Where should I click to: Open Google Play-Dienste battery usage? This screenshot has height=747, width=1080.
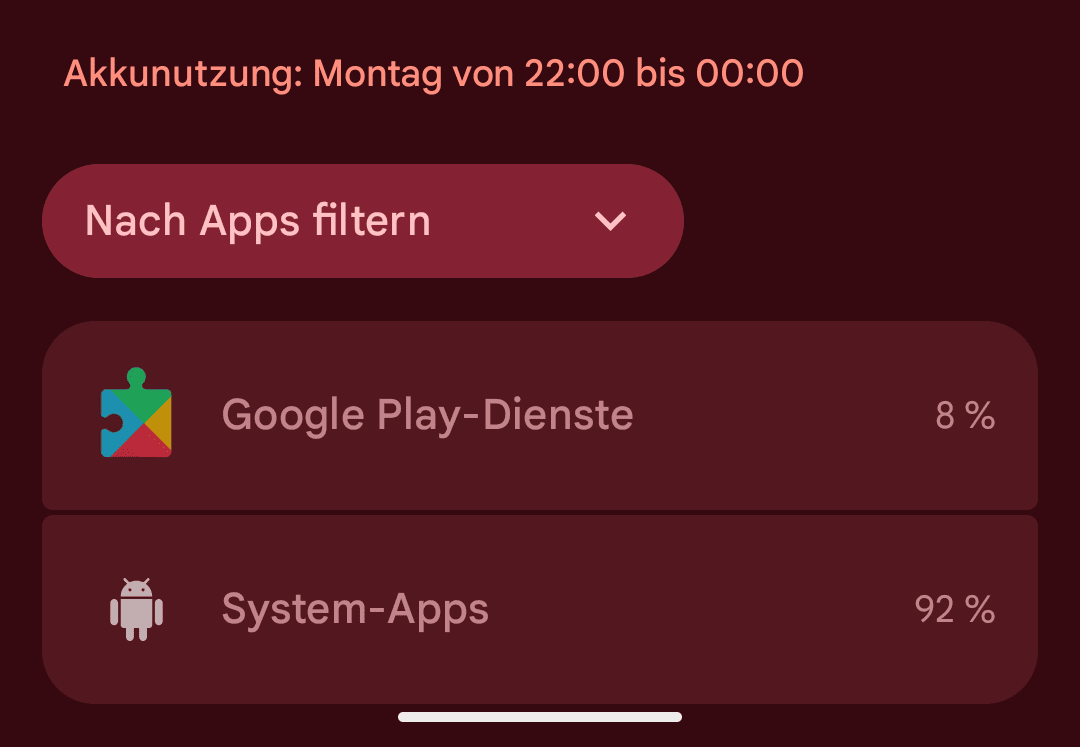tap(540, 415)
